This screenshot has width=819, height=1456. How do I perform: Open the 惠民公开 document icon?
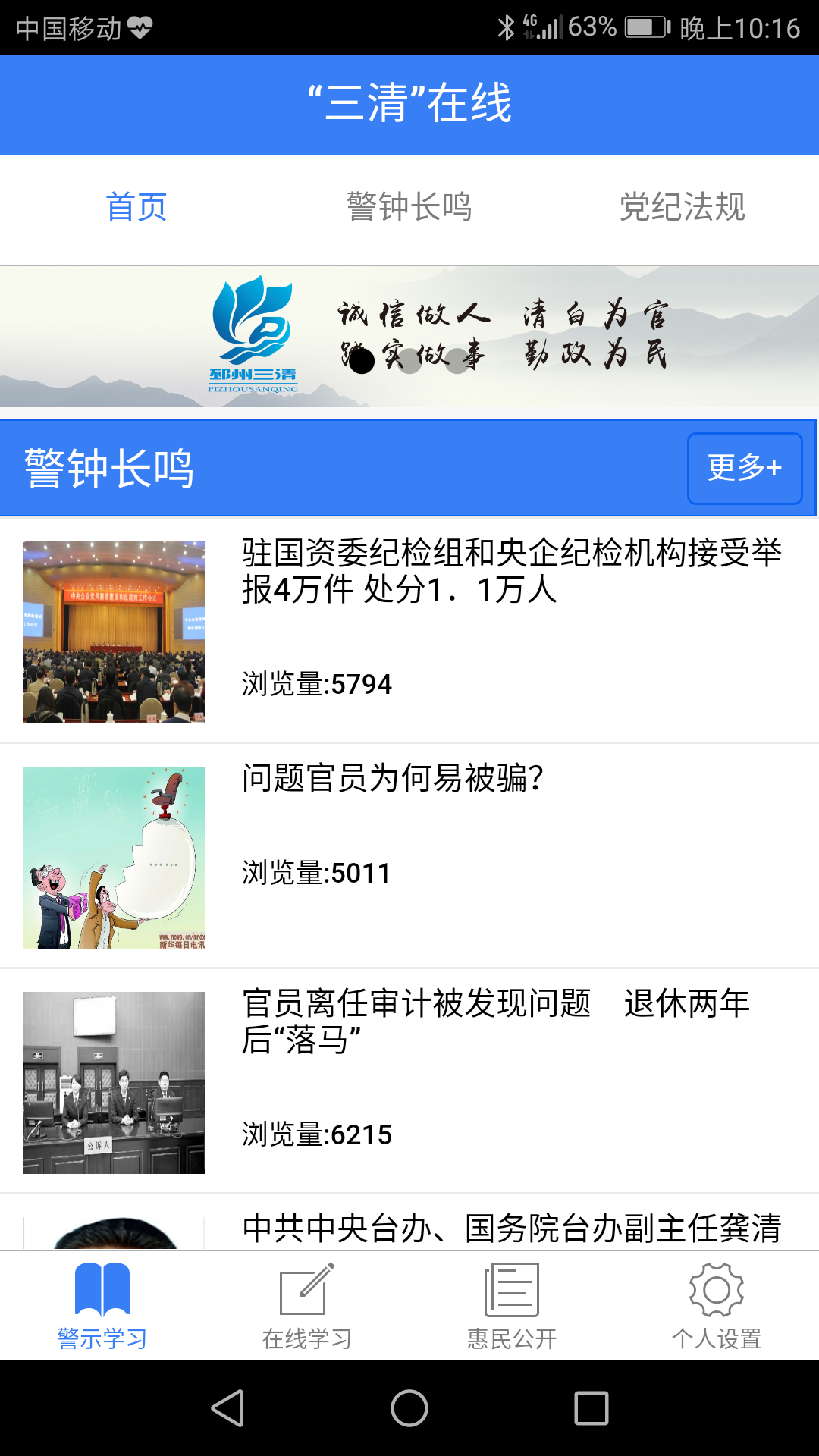point(512,1289)
